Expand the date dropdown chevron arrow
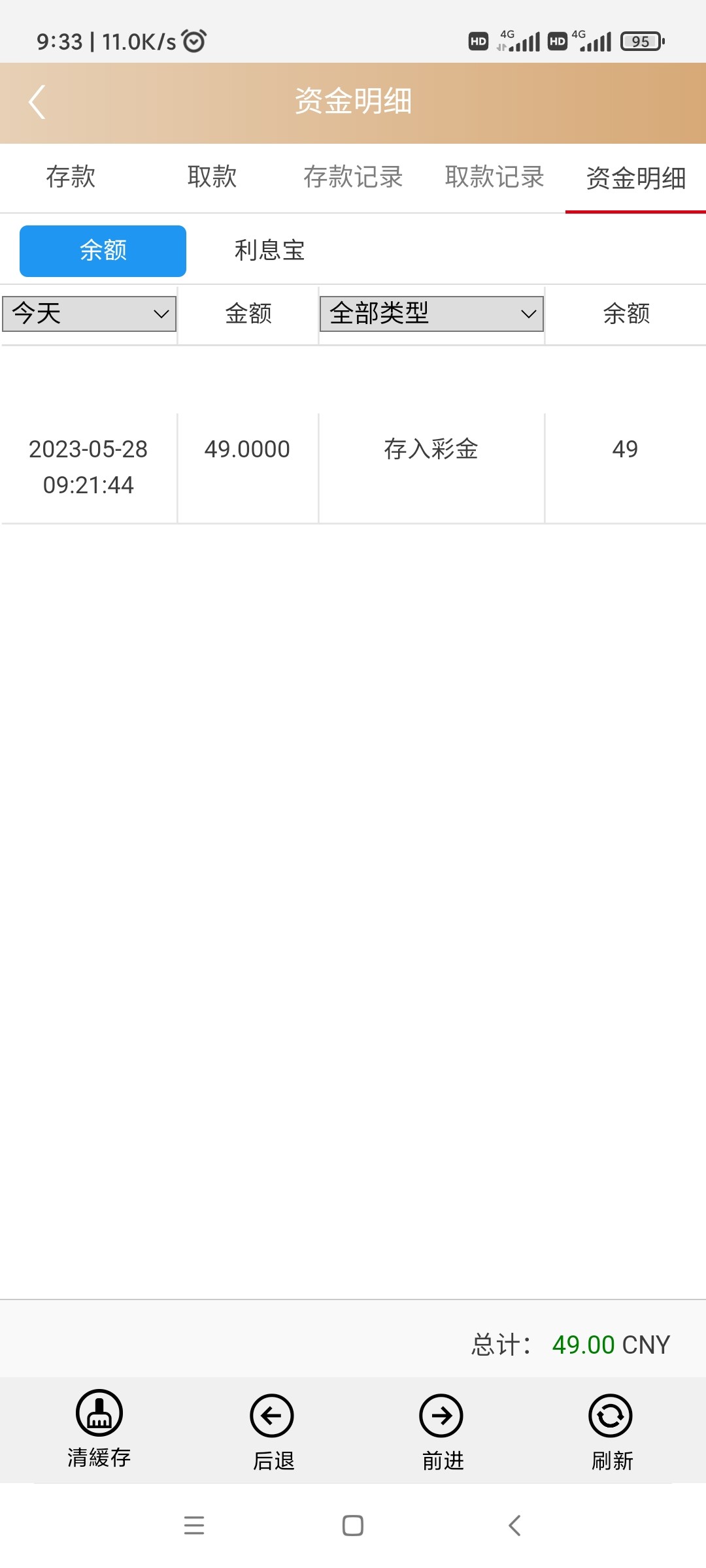706x1568 pixels. click(159, 314)
